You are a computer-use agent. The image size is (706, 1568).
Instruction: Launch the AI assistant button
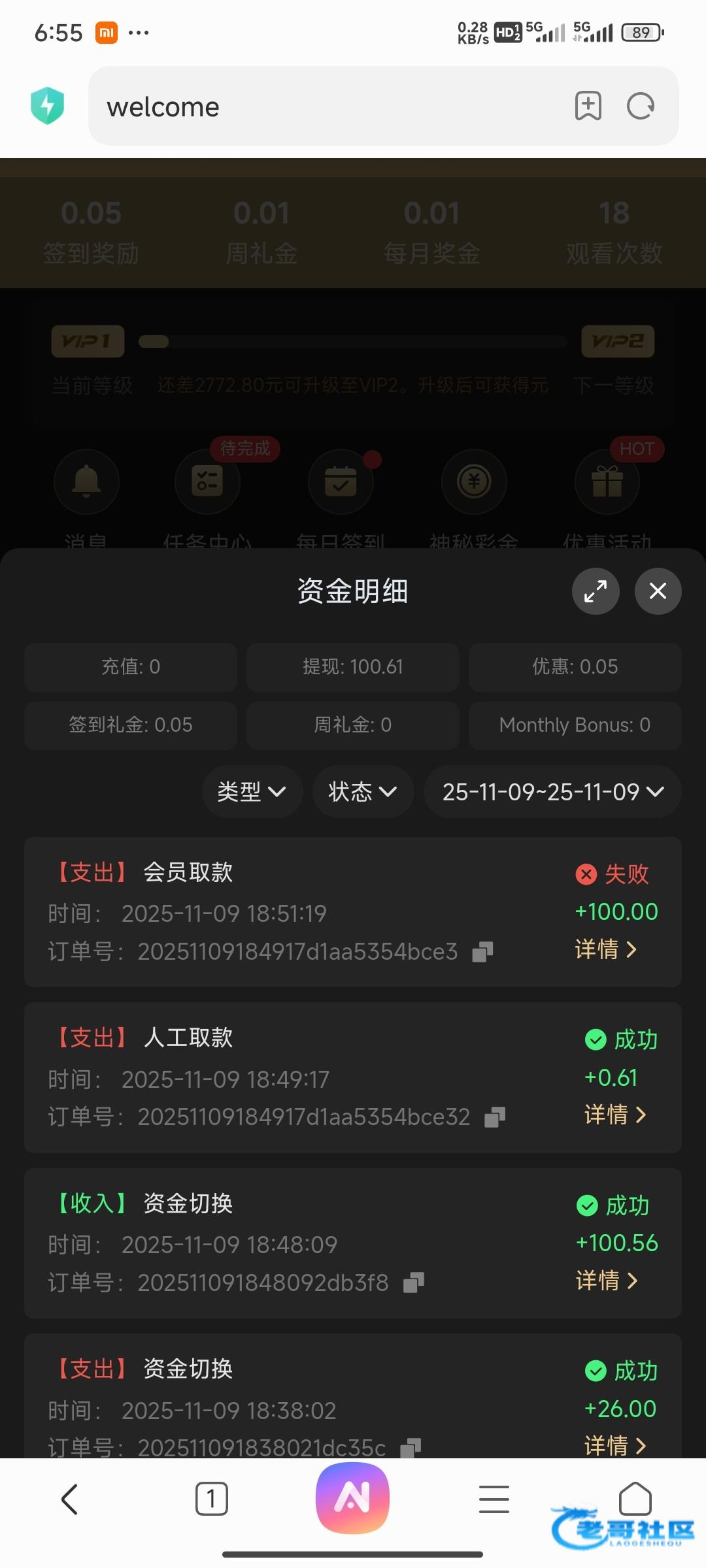[352, 1498]
